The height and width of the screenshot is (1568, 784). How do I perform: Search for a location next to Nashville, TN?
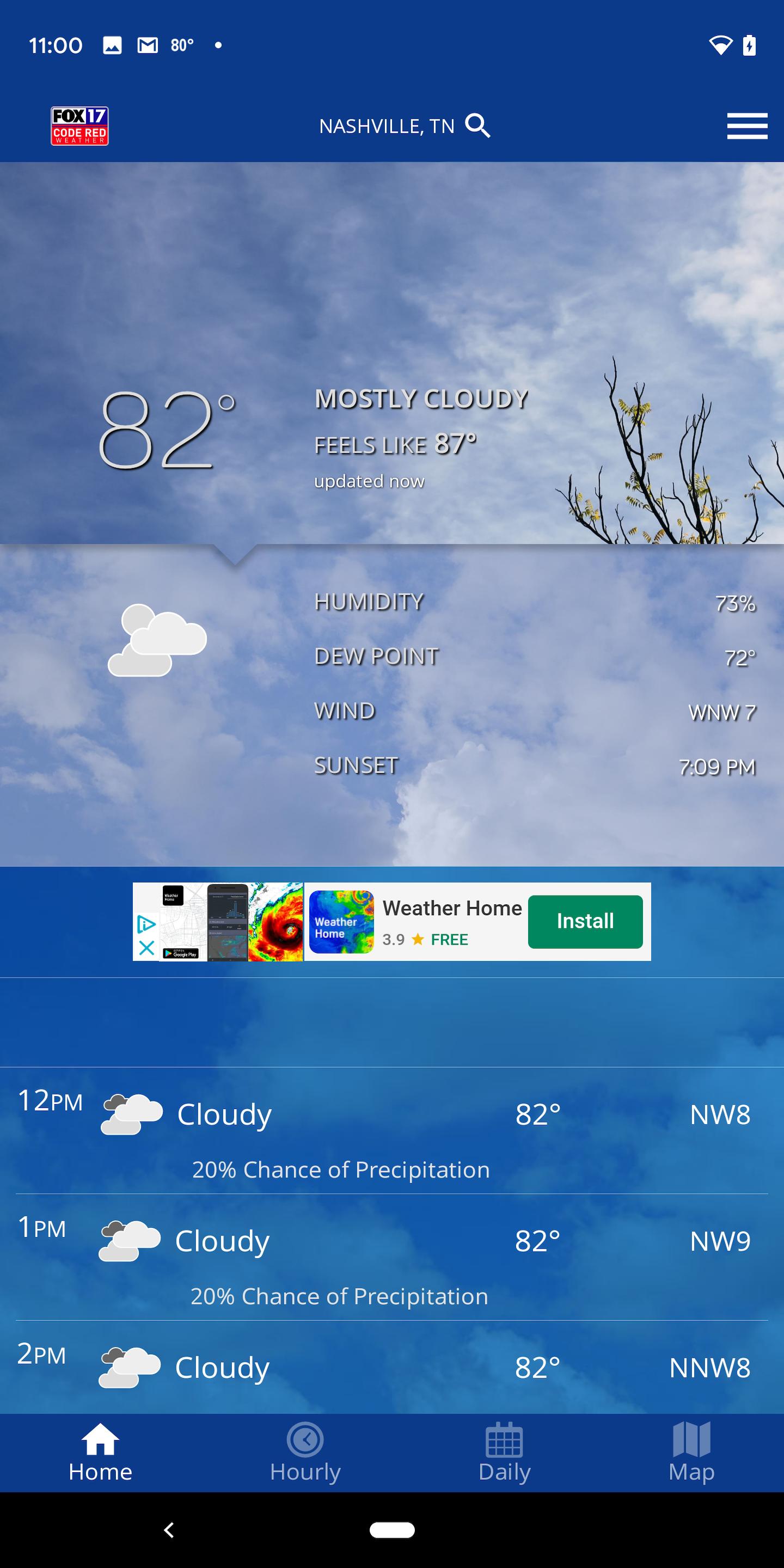pyautogui.click(x=478, y=126)
